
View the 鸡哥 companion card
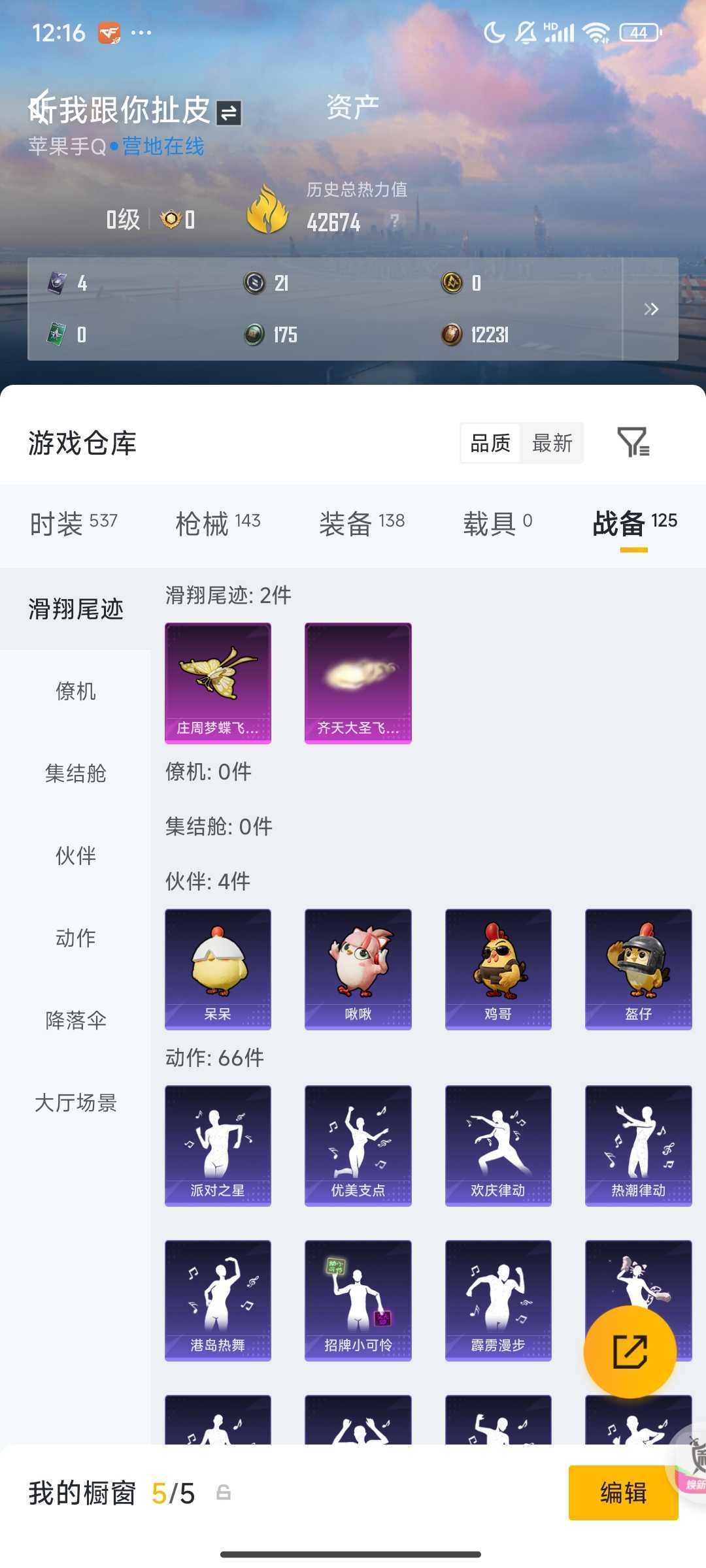pos(498,969)
